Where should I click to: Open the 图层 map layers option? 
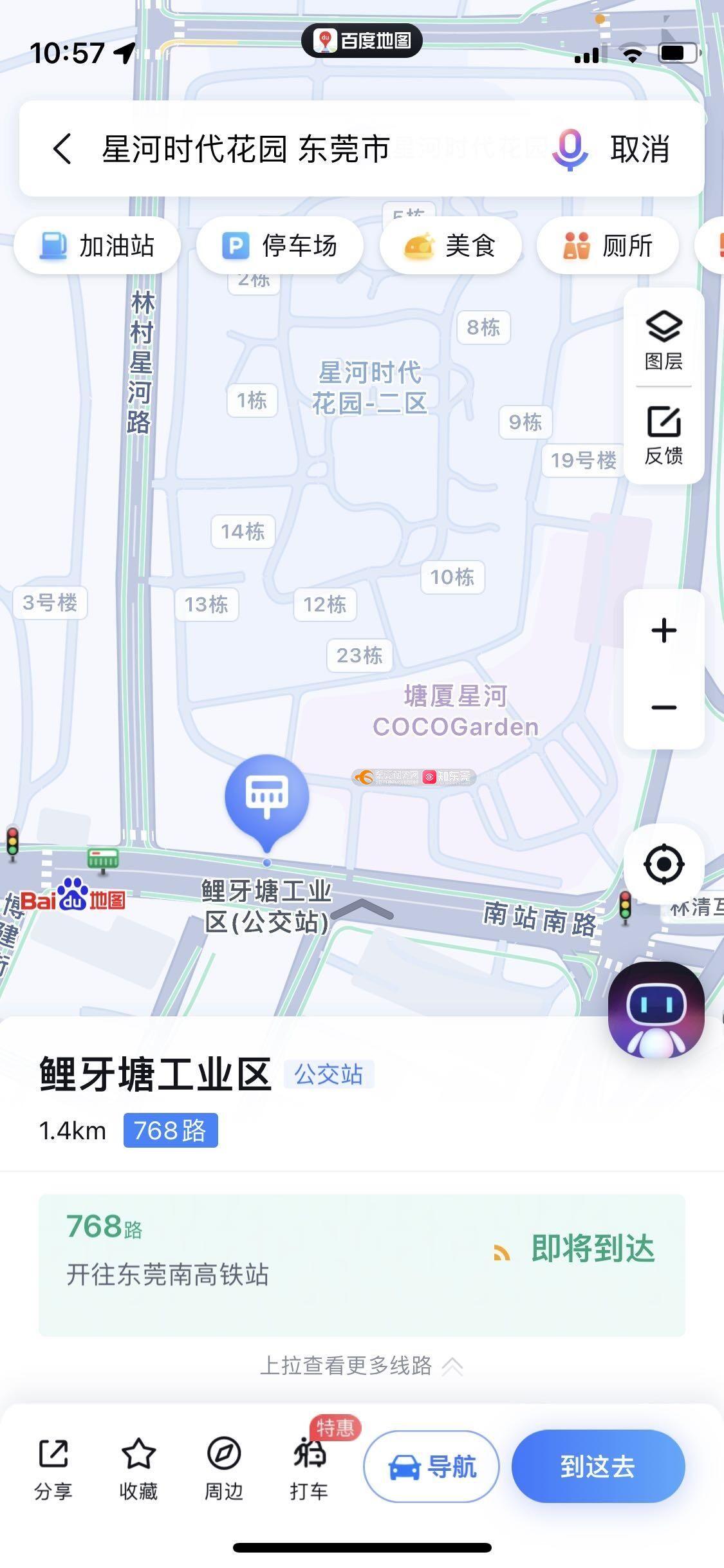(x=664, y=340)
